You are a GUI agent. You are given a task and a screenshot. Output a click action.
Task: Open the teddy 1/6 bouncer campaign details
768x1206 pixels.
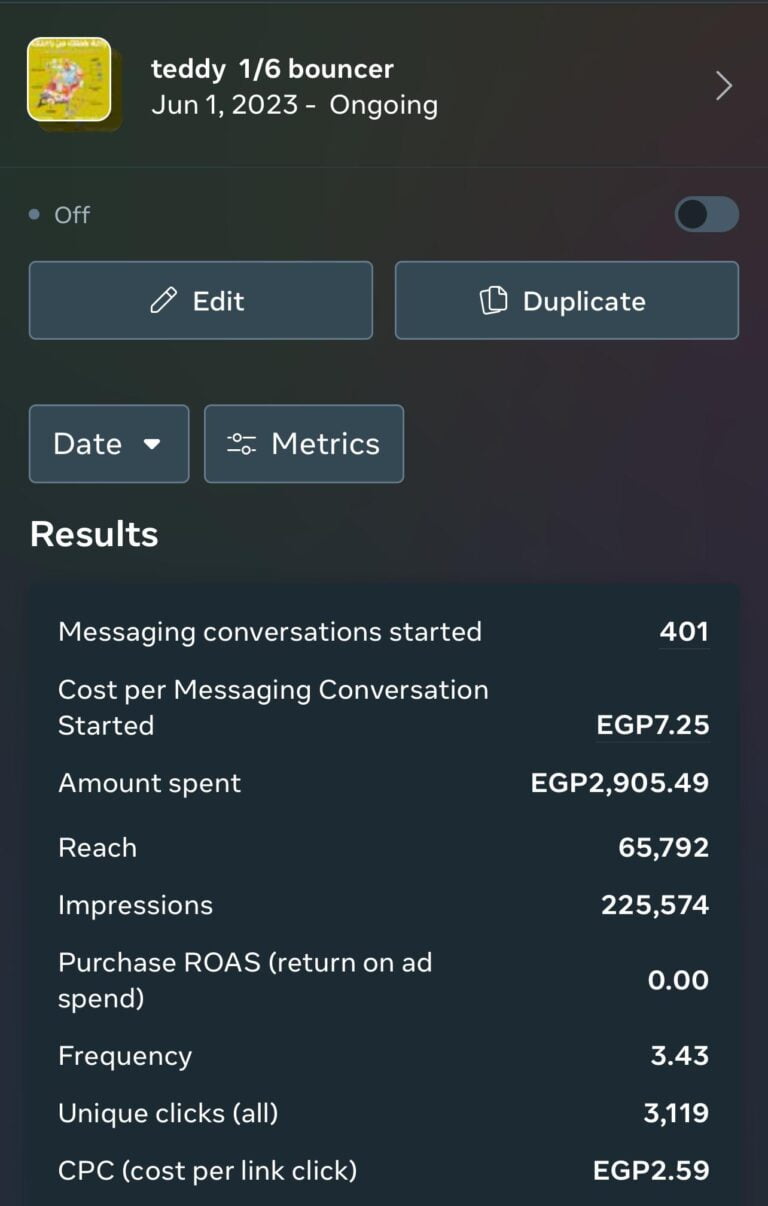point(724,86)
